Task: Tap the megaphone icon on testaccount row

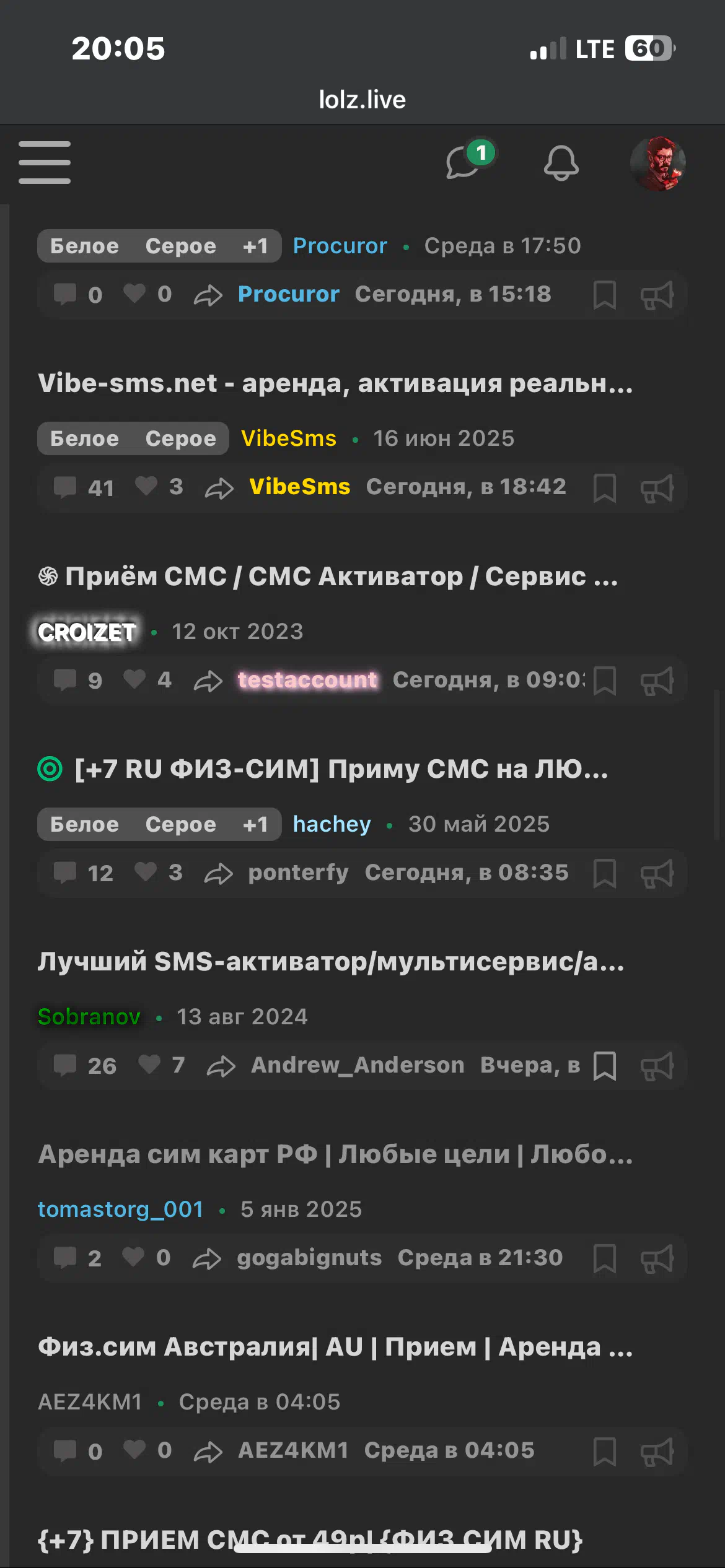Action: pyautogui.click(x=657, y=681)
